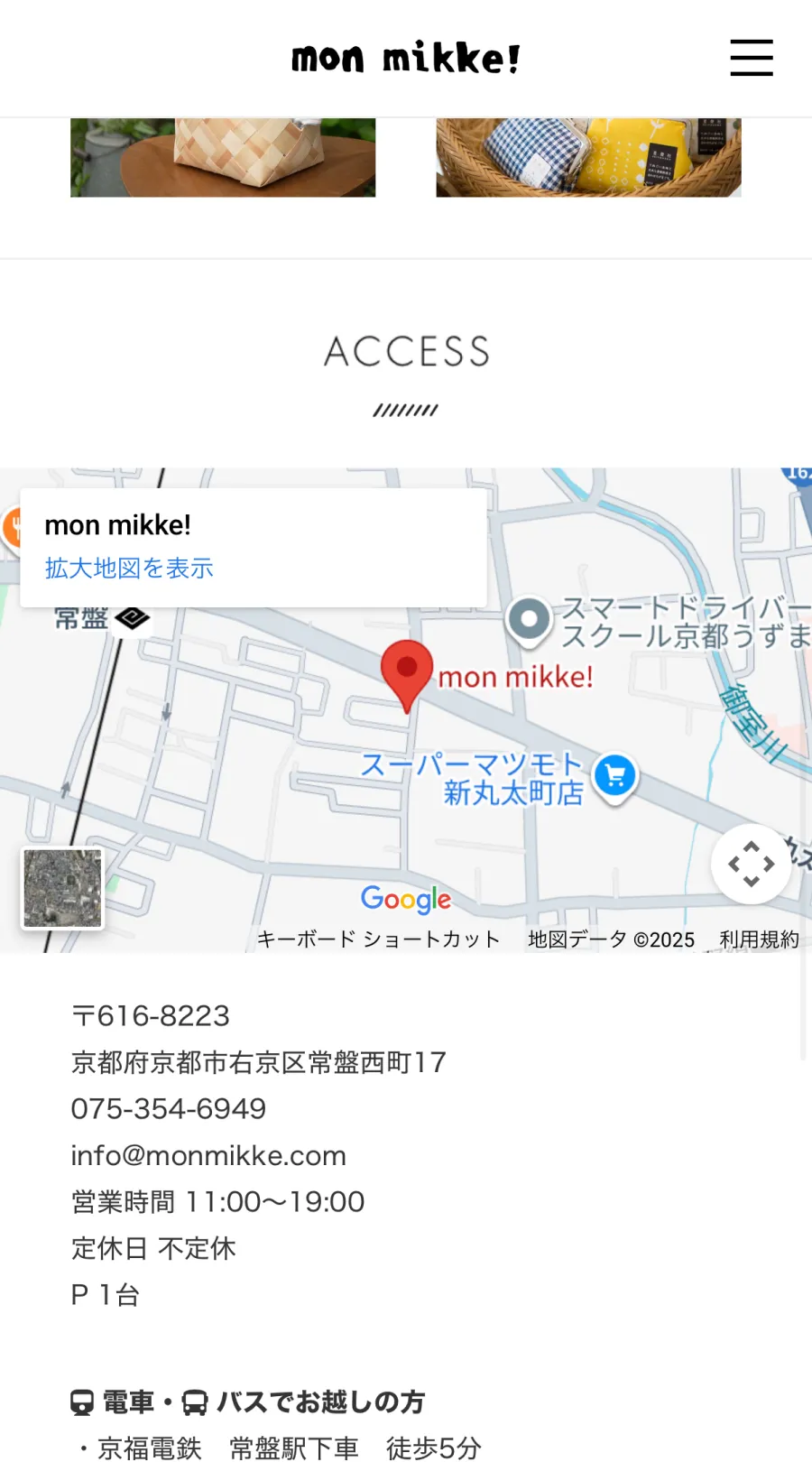
Task: Toggle the map camera controls
Action: (x=751, y=864)
